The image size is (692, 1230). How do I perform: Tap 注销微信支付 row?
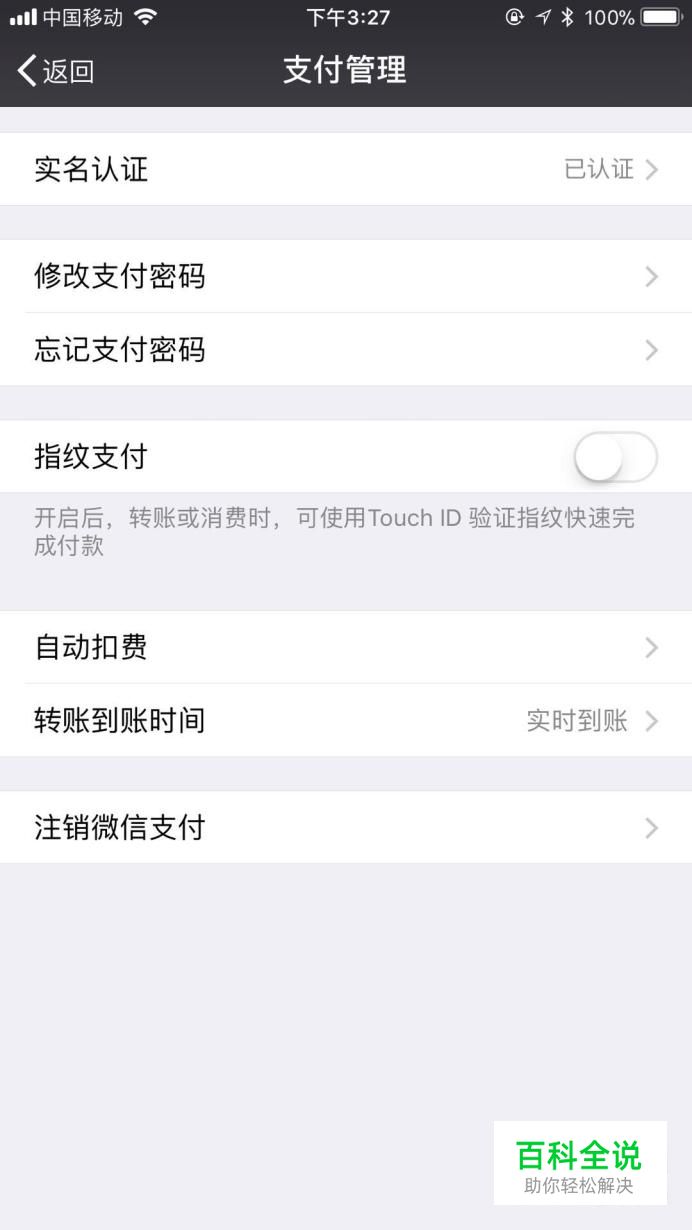[x=346, y=827]
